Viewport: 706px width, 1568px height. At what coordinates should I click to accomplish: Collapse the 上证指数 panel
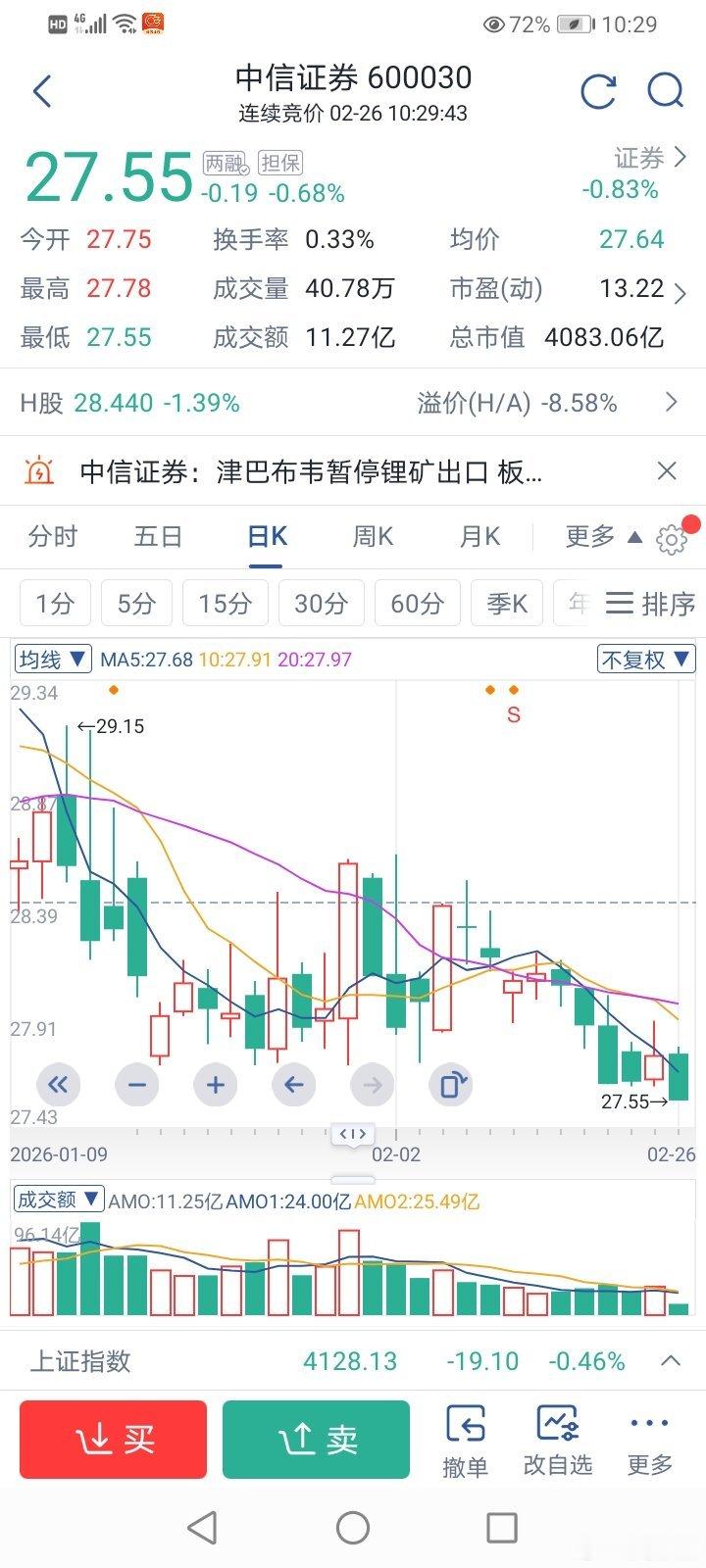coord(671,1361)
